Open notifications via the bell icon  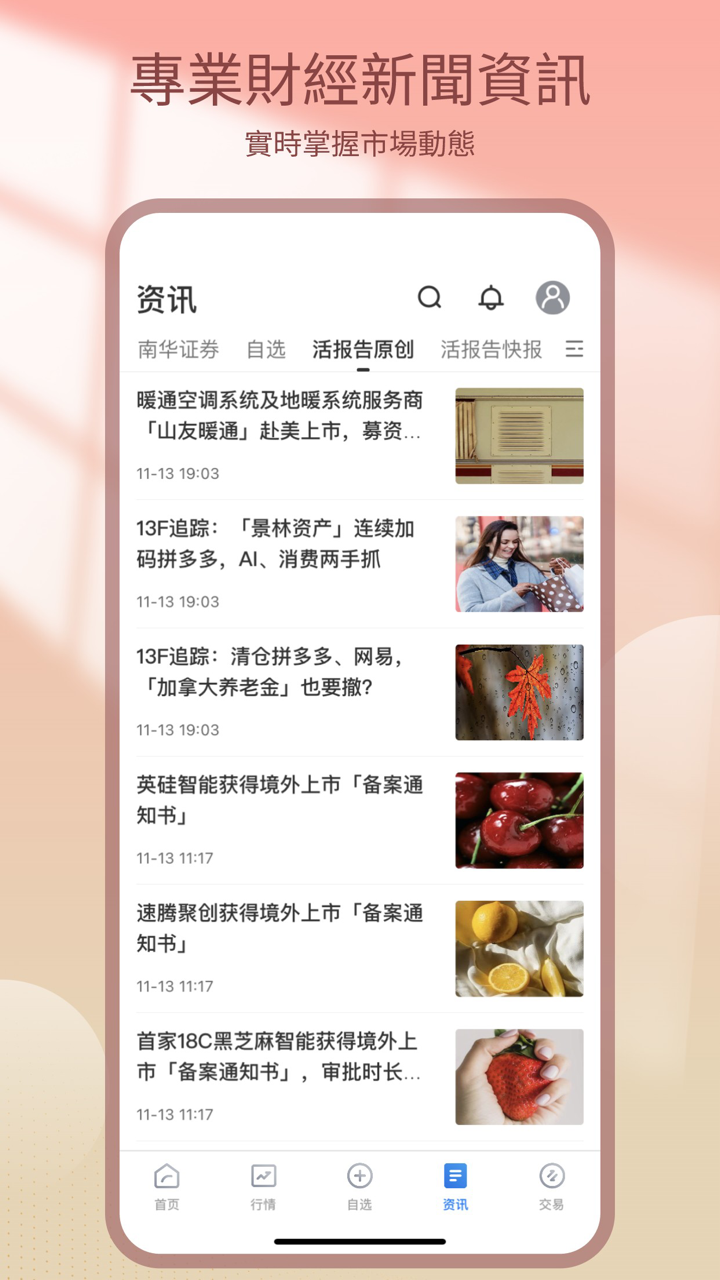[491, 298]
